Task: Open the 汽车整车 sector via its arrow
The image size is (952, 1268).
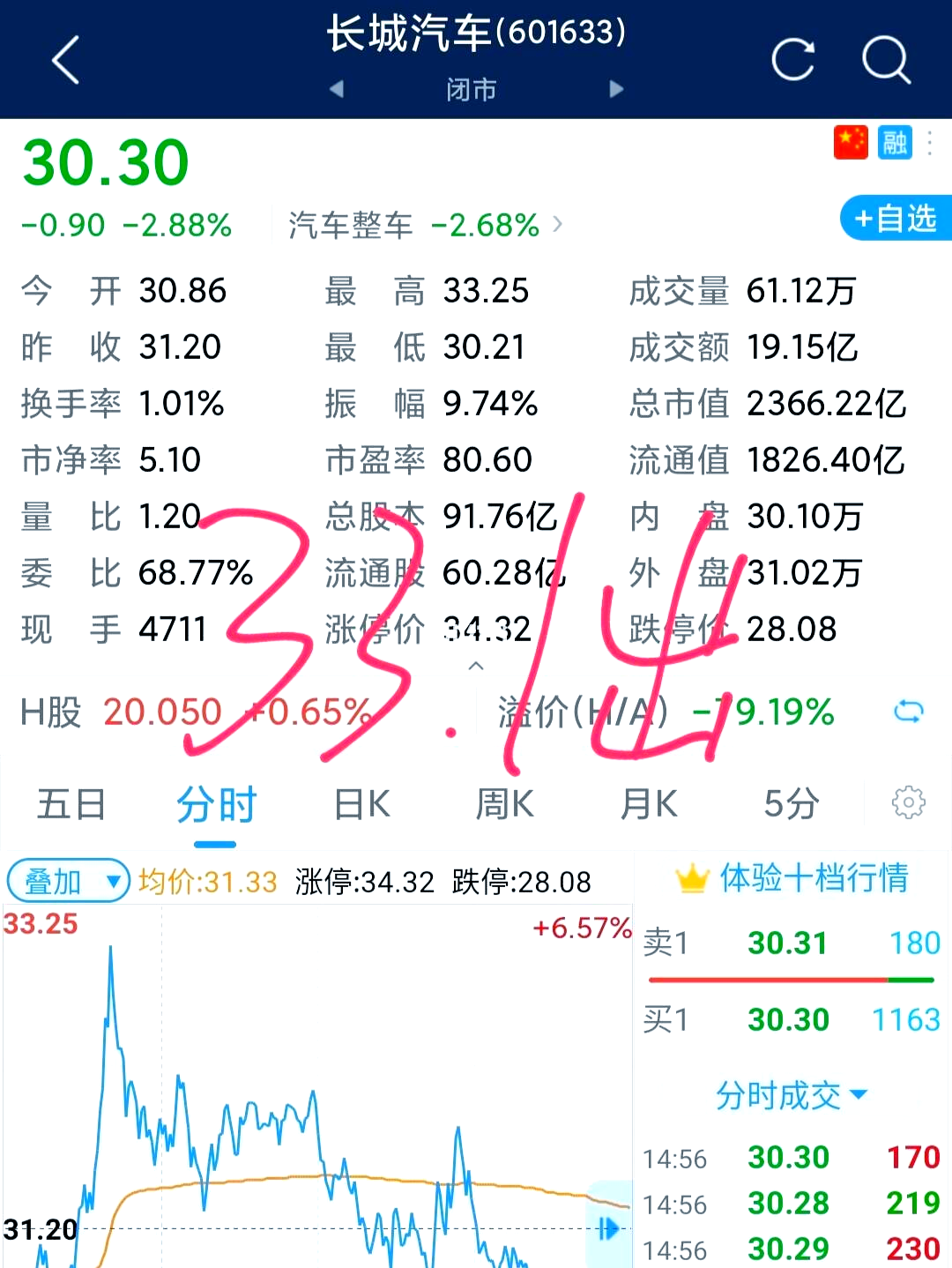Action: [x=557, y=225]
